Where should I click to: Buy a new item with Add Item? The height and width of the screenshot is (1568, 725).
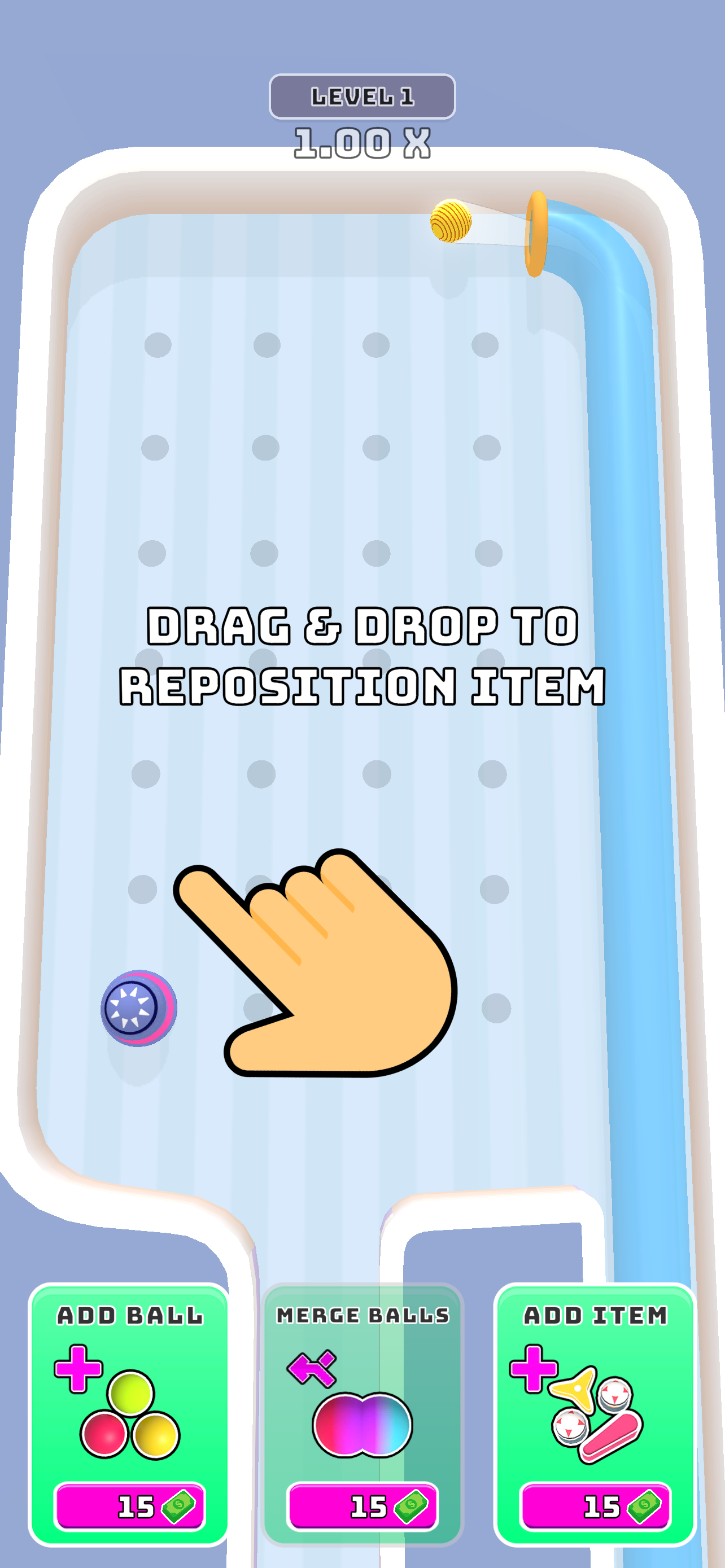[x=595, y=1415]
